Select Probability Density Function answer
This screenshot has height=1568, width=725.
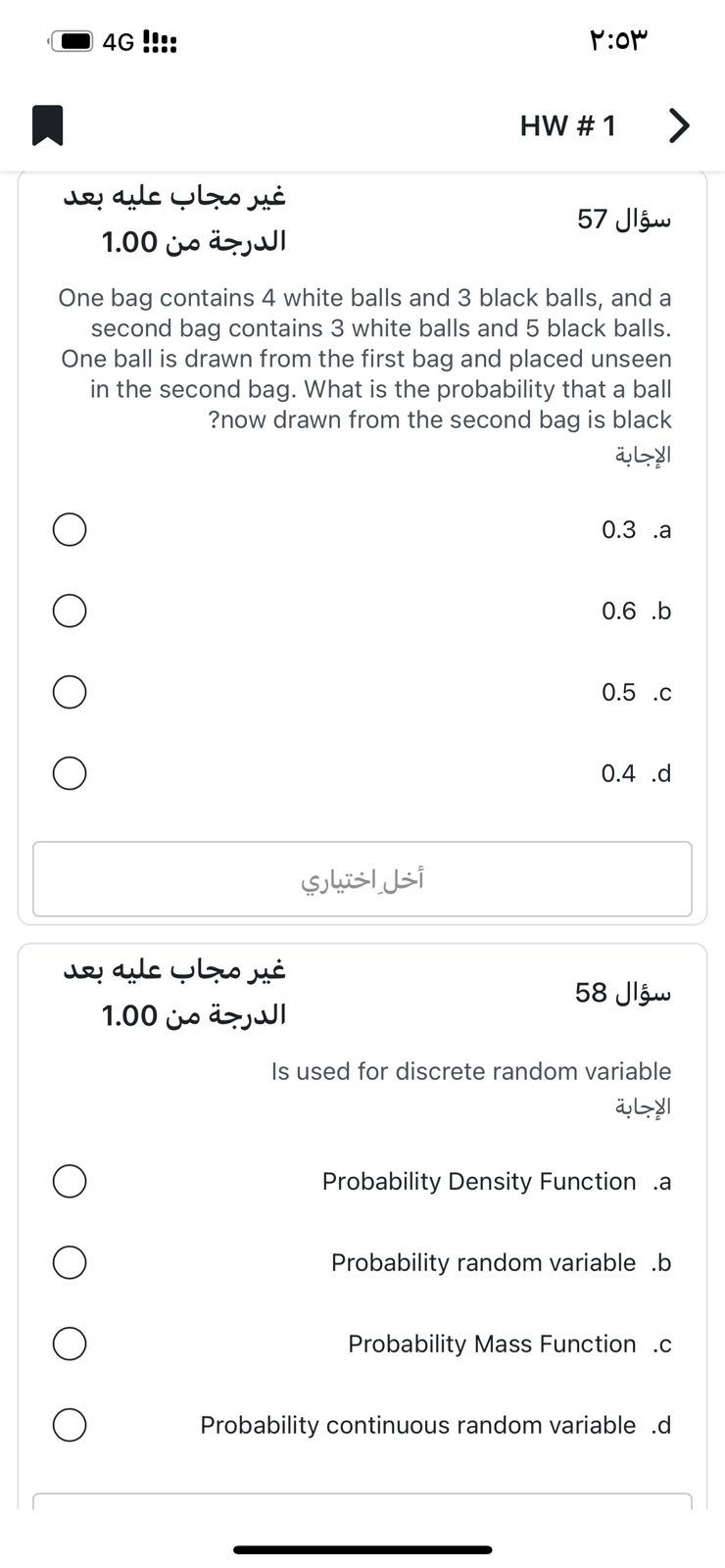pos(70,1181)
